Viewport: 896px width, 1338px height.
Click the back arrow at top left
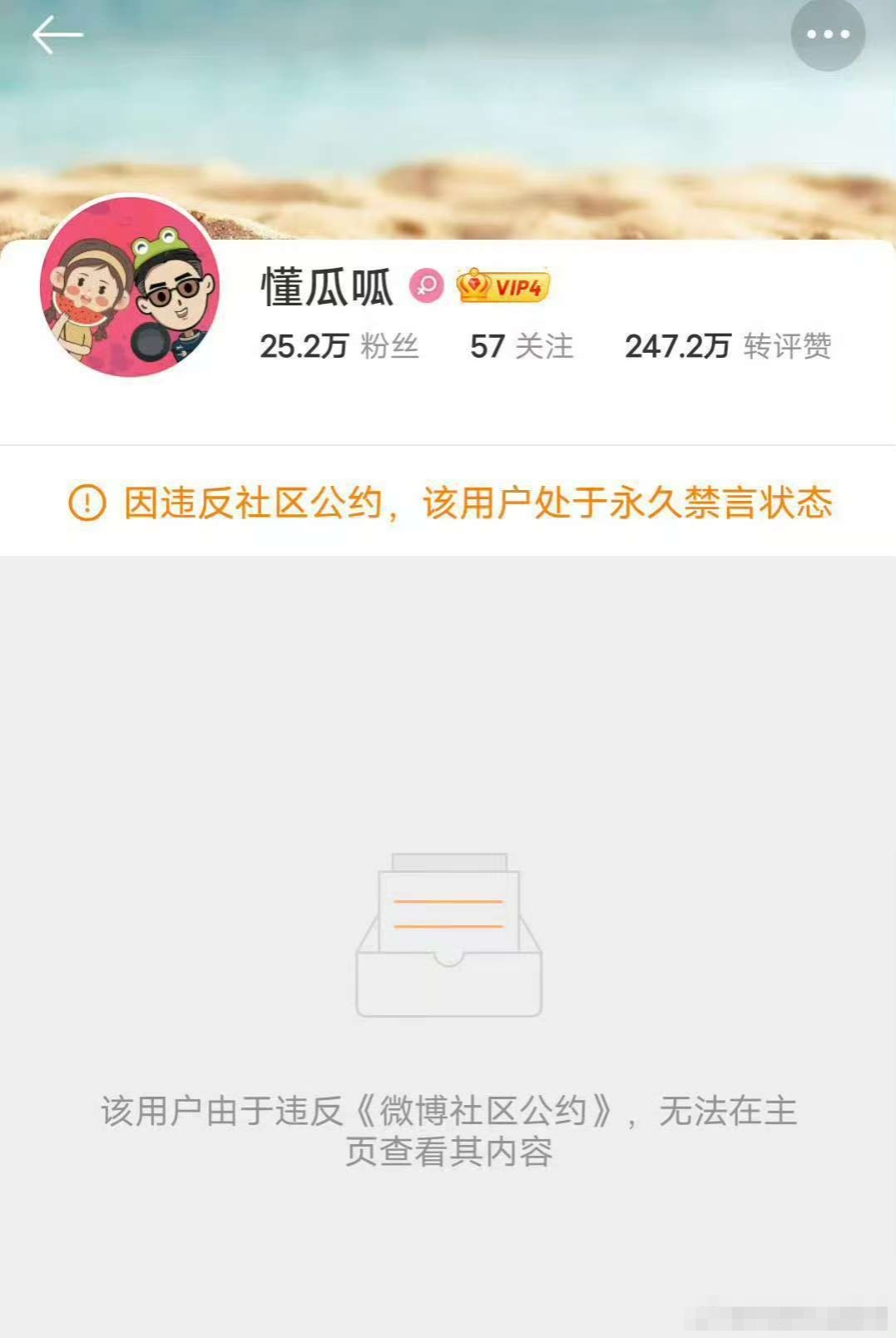point(58,34)
